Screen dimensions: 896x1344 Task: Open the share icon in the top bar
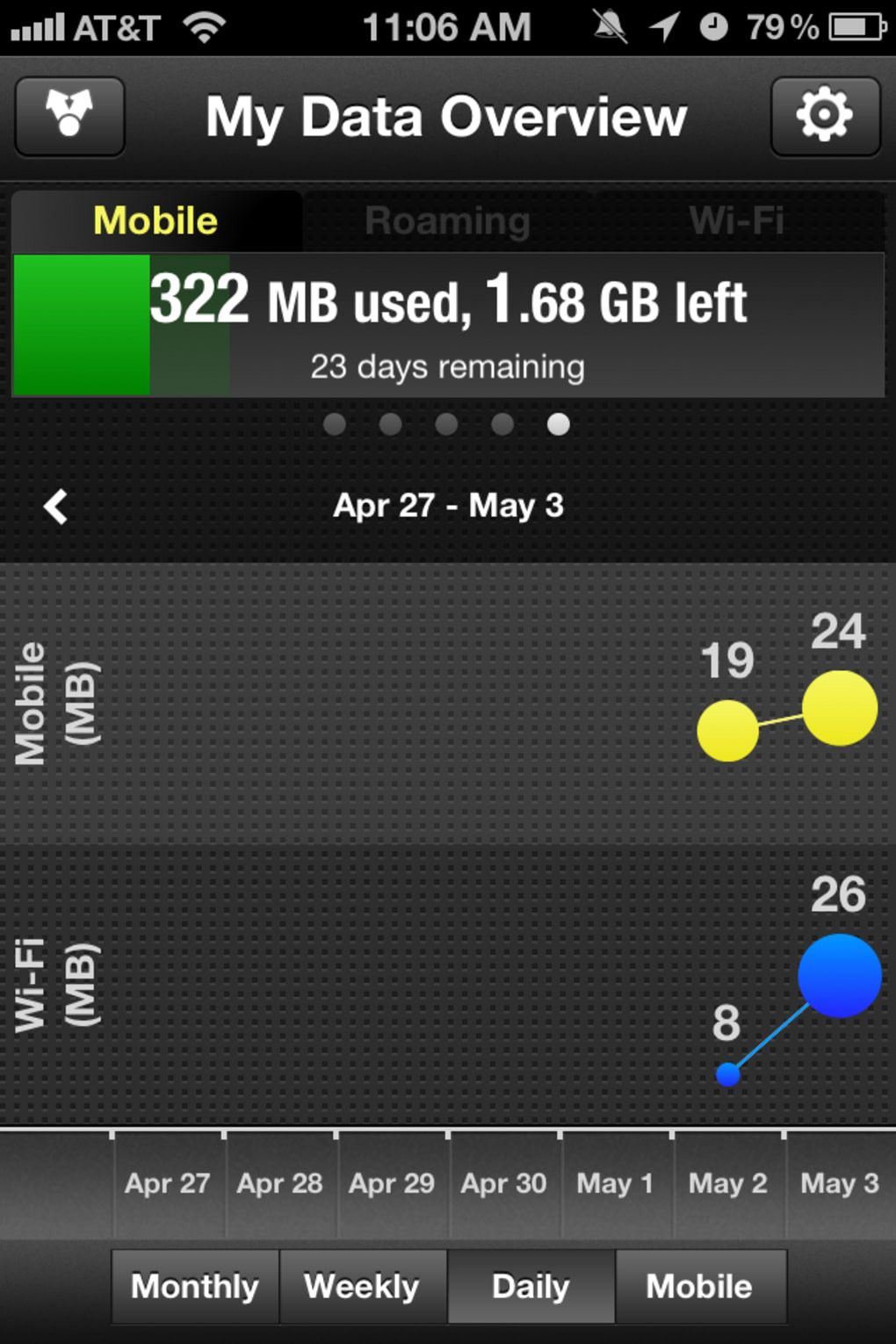click(70, 116)
